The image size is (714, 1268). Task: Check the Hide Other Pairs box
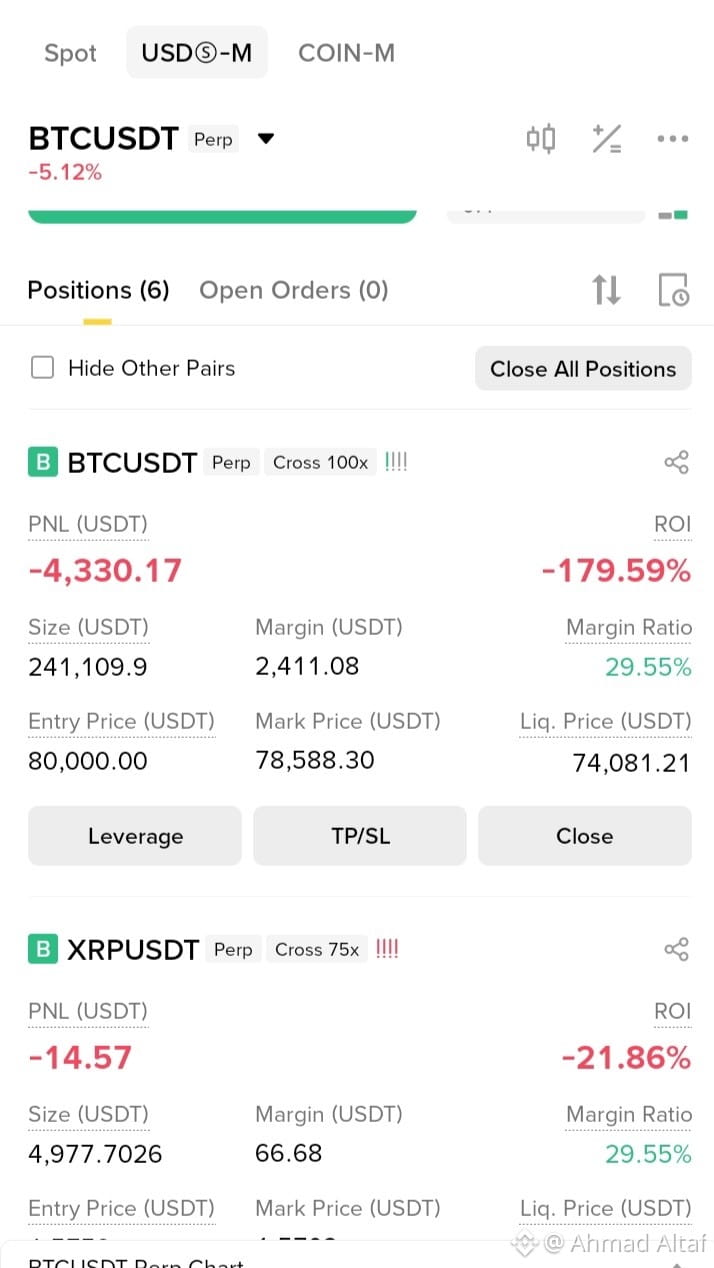click(x=42, y=368)
